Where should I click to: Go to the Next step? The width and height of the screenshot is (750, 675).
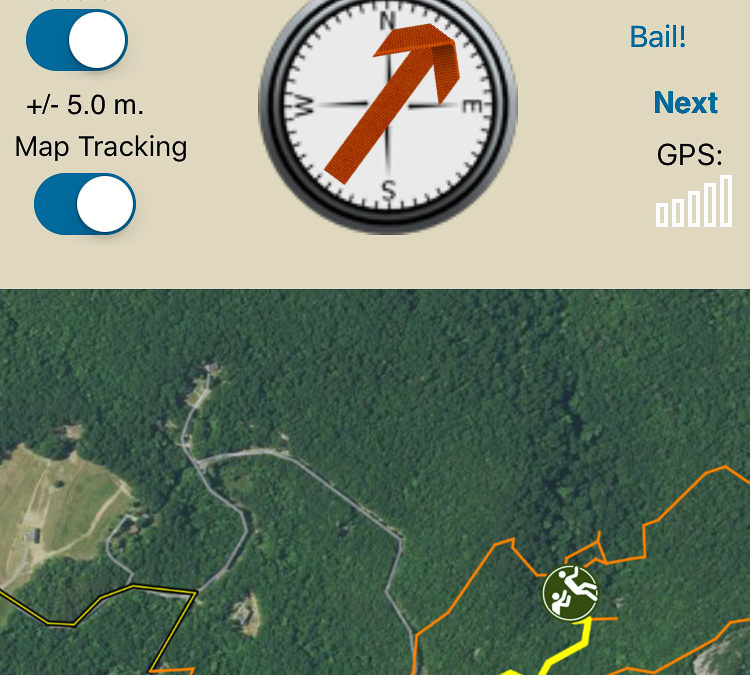[685, 103]
